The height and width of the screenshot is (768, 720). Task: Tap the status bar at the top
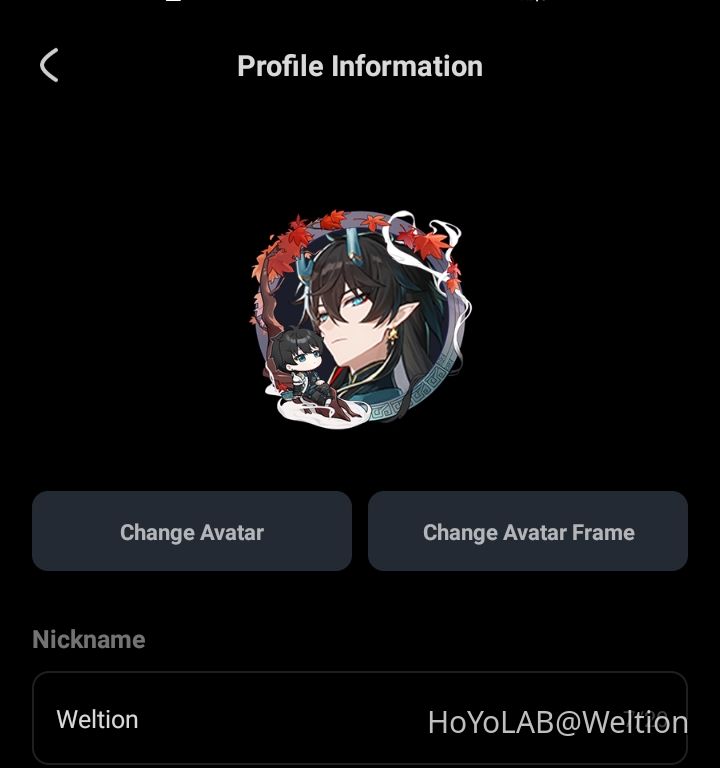(360, 10)
